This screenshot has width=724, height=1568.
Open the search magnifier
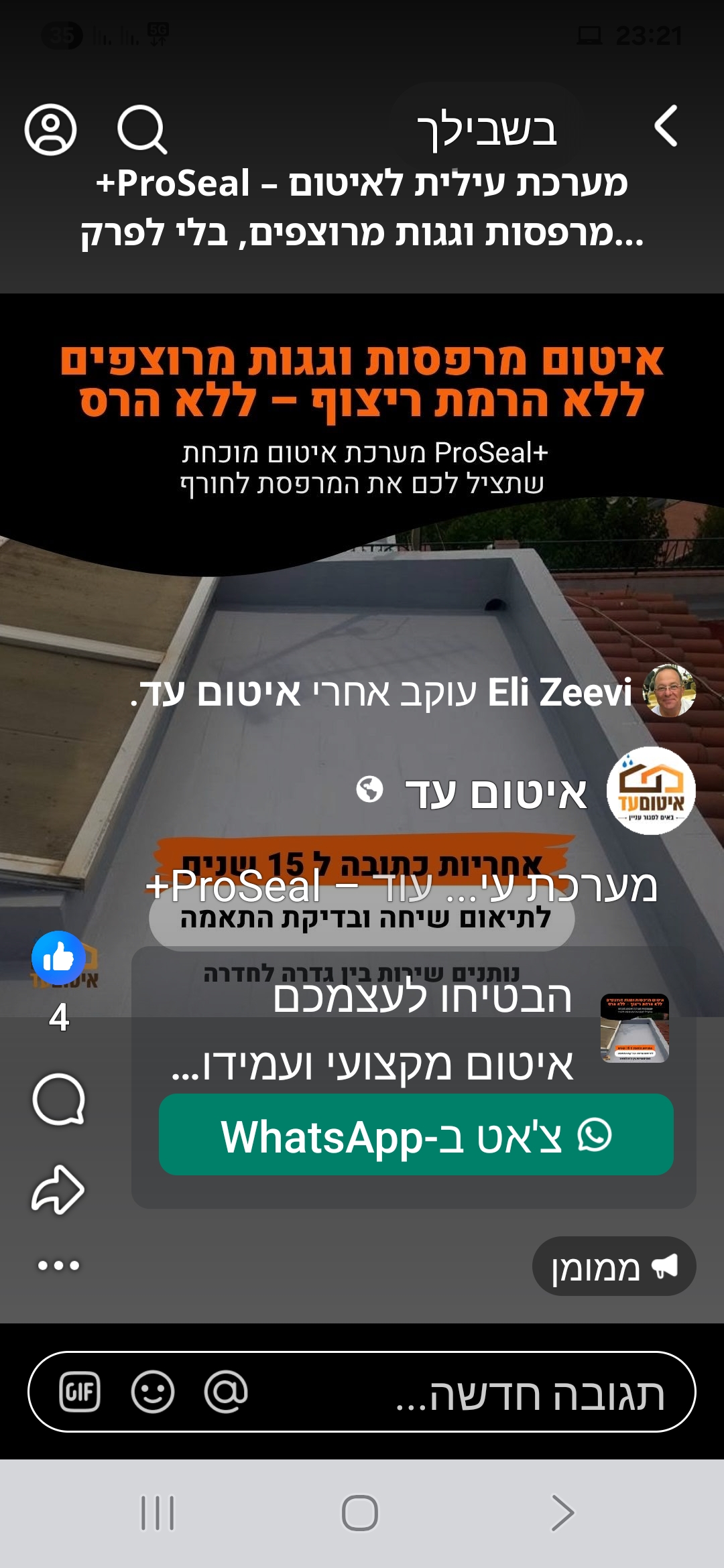pos(141,129)
